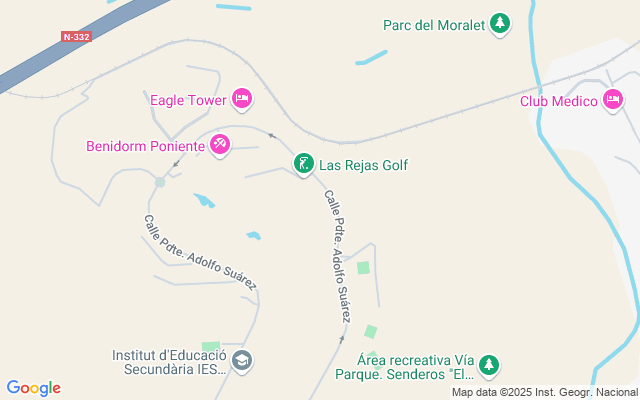
Task: View the Parc del Moralet park pin
Action: tap(501, 24)
